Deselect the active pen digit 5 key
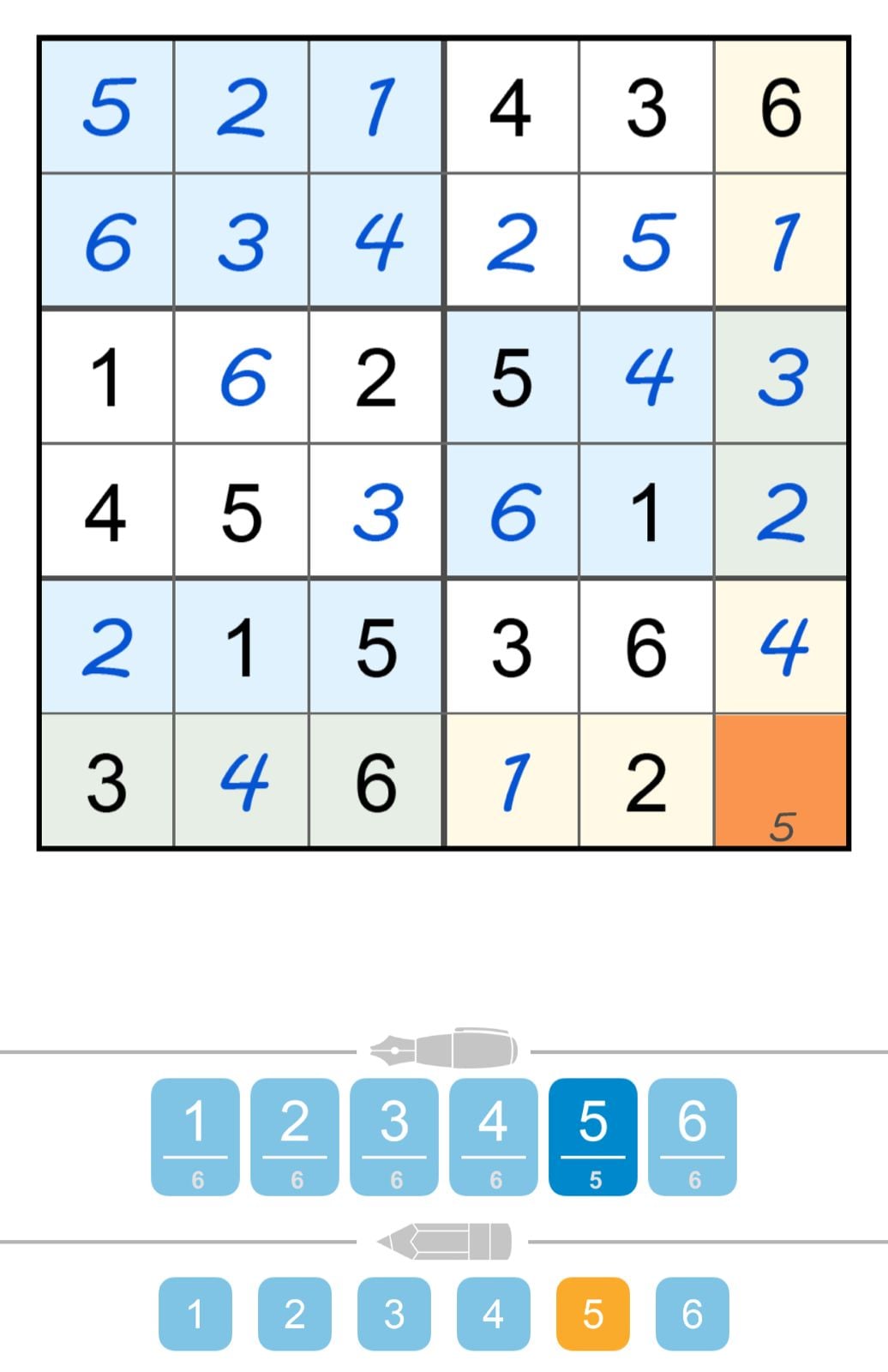The image size is (888, 1372). 594,1132
